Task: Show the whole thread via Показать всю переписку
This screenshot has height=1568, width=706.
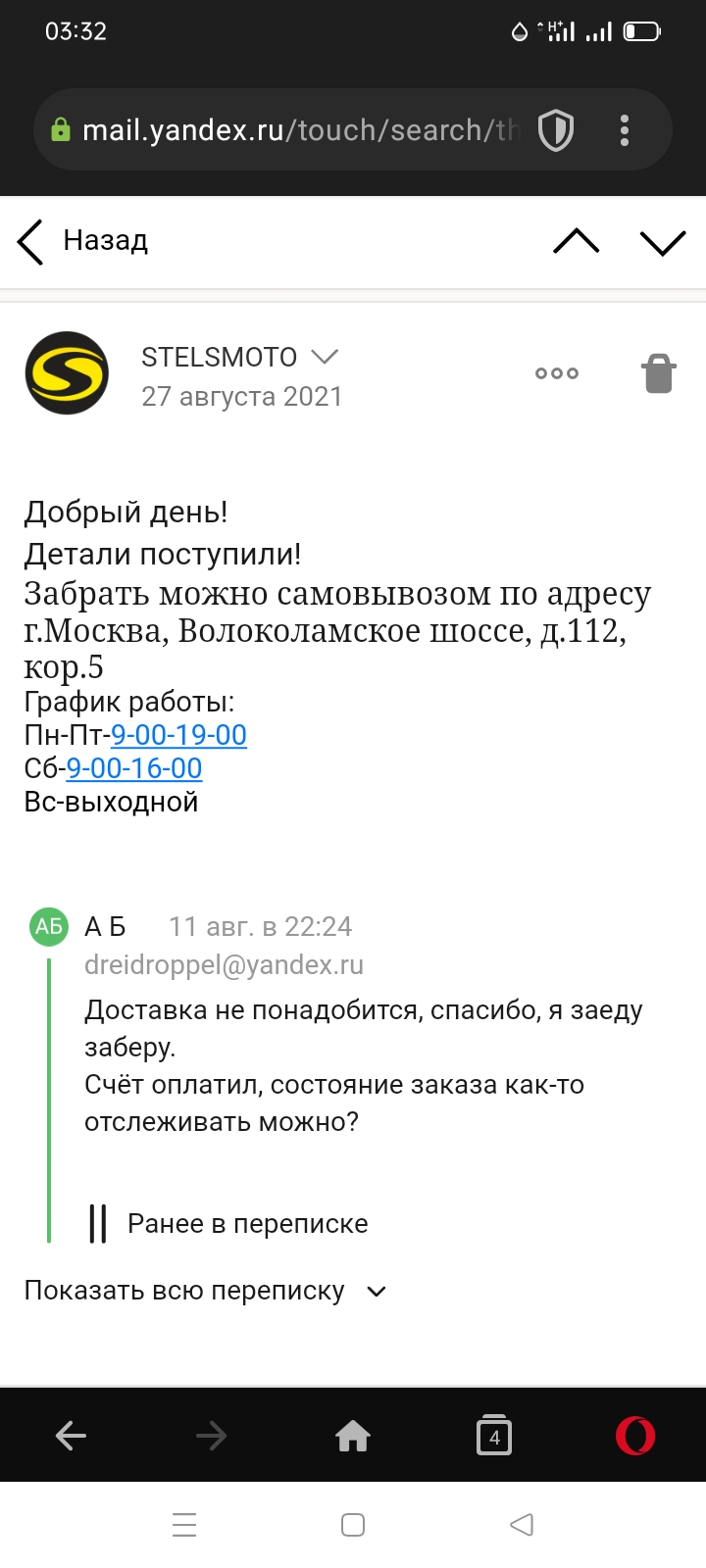Action: [x=204, y=1291]
